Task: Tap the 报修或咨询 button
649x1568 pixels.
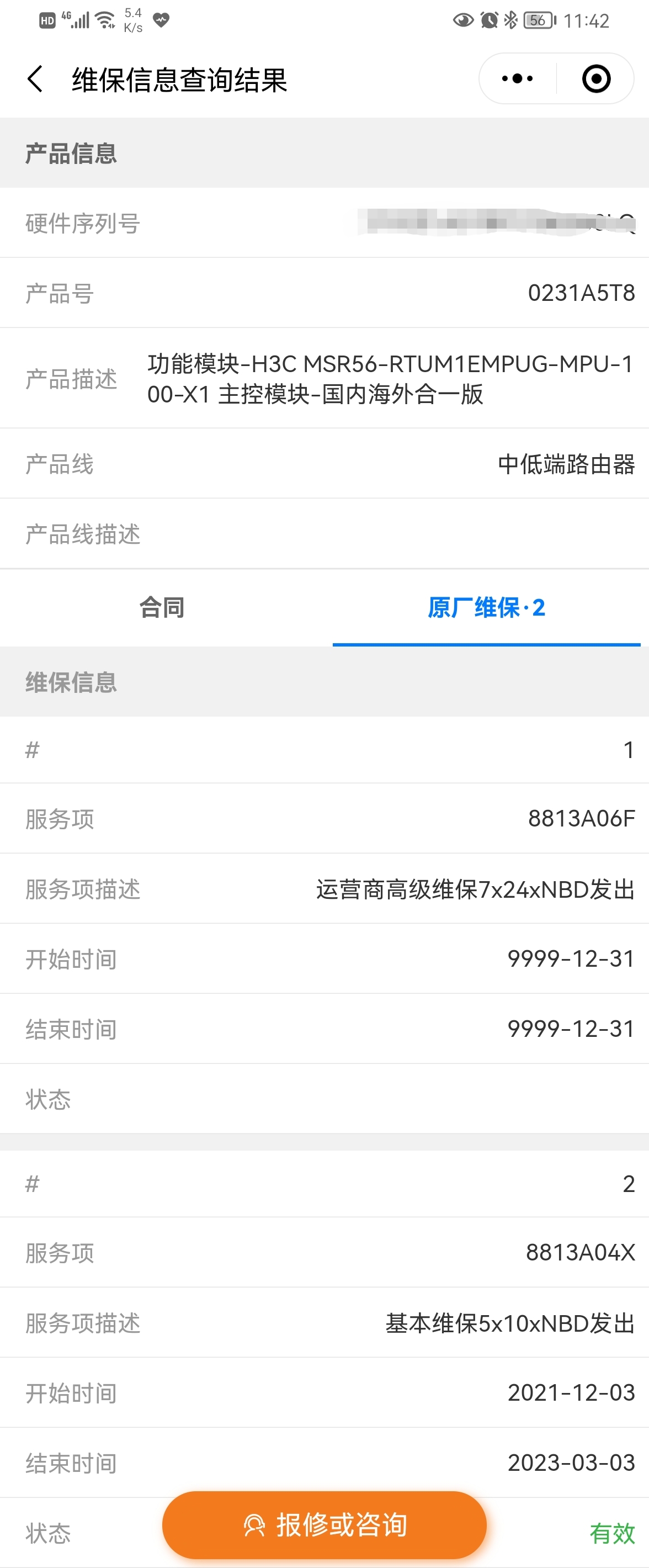Action: (324, 1524)
